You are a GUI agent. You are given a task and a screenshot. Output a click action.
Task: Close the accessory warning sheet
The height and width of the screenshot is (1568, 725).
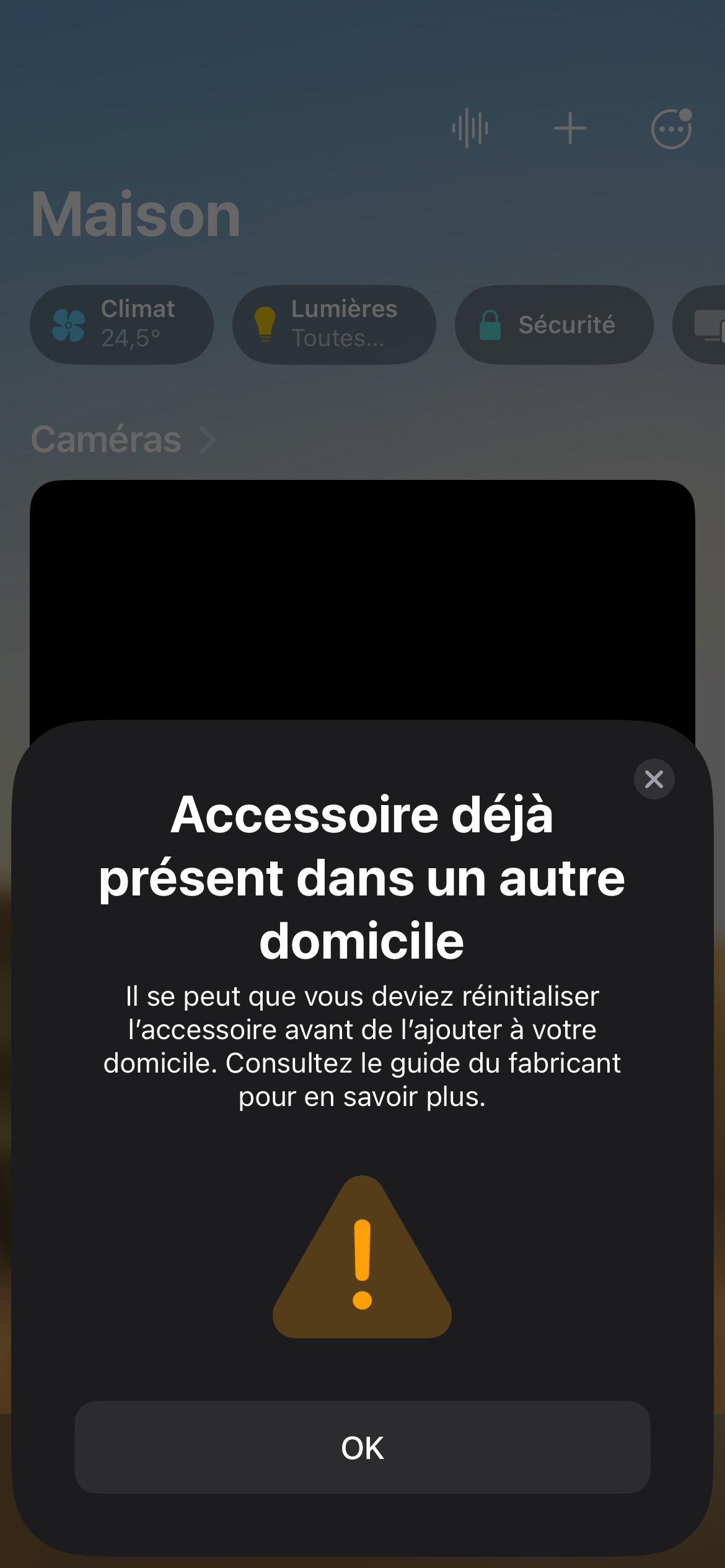point(654,779)
